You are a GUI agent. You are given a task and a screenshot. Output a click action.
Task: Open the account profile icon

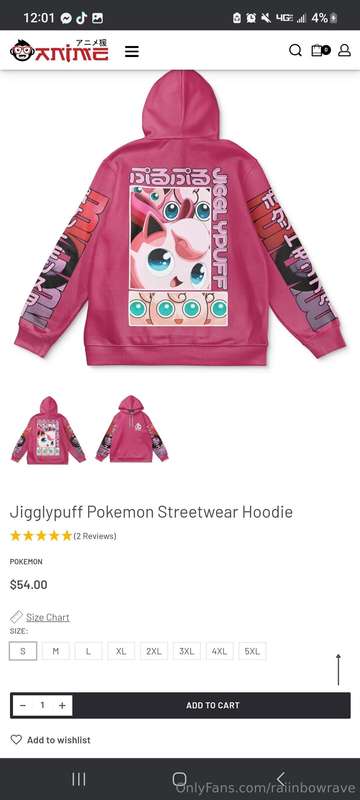click(x=345, y=50)
